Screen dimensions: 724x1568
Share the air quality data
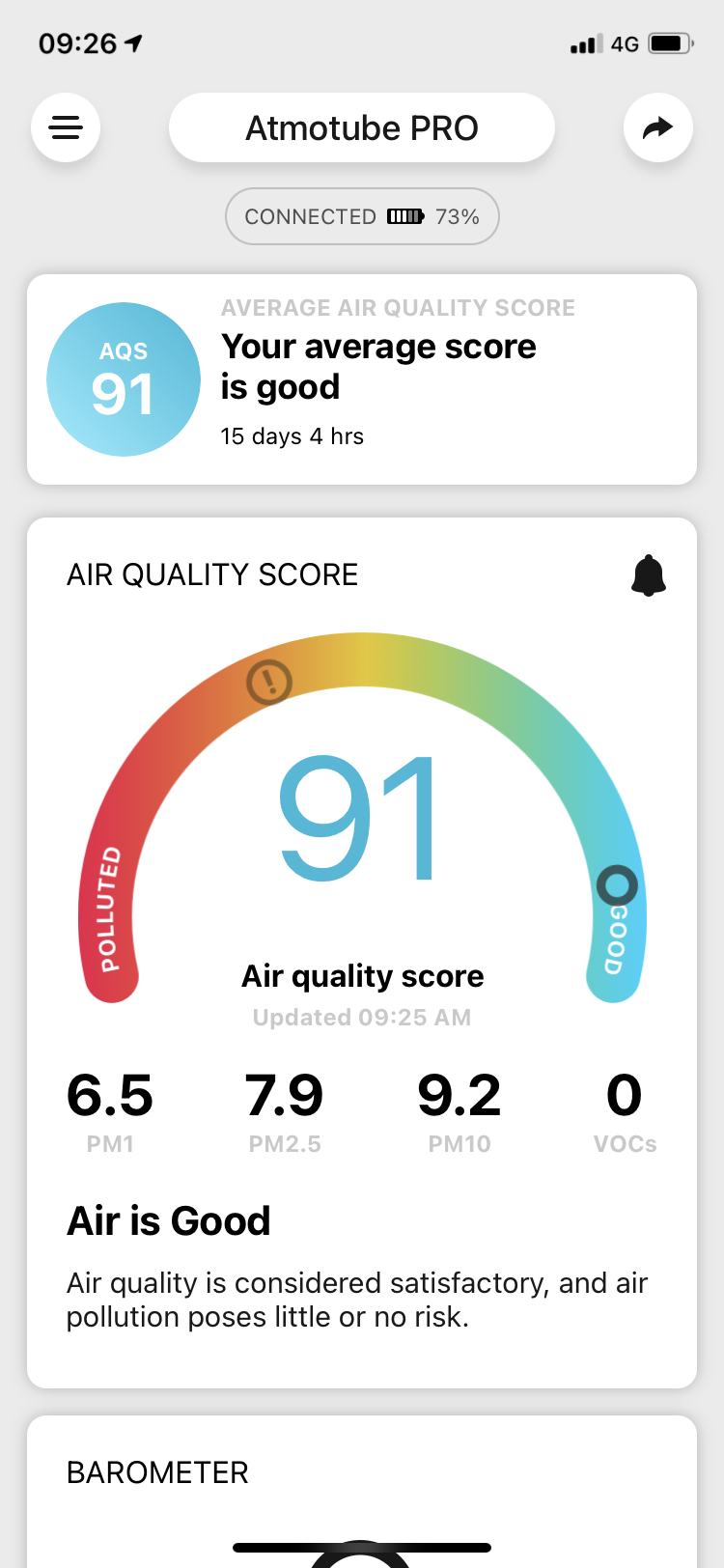click(x=657, y=127)
